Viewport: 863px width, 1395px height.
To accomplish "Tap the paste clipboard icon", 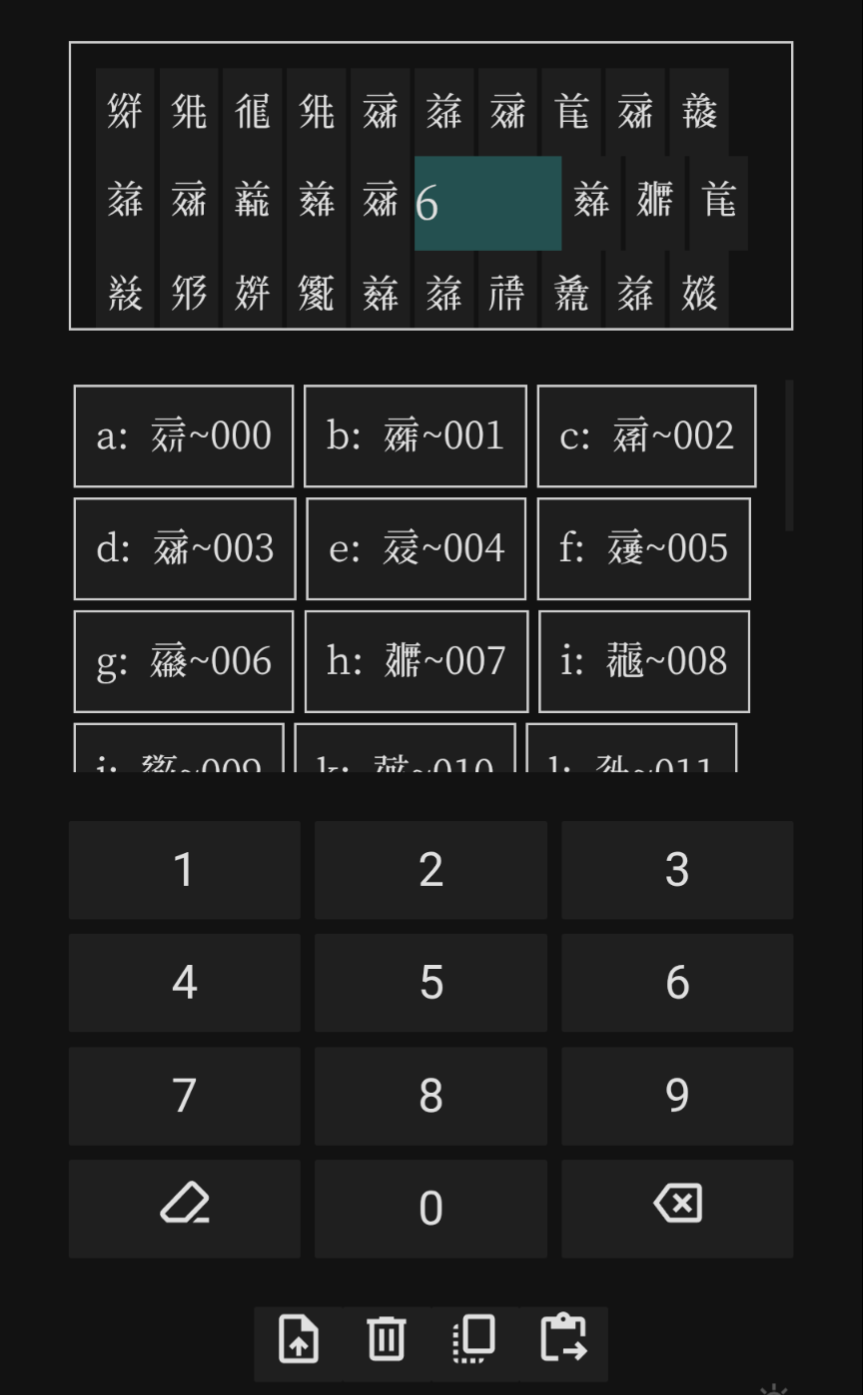I will coord(563,1340).
